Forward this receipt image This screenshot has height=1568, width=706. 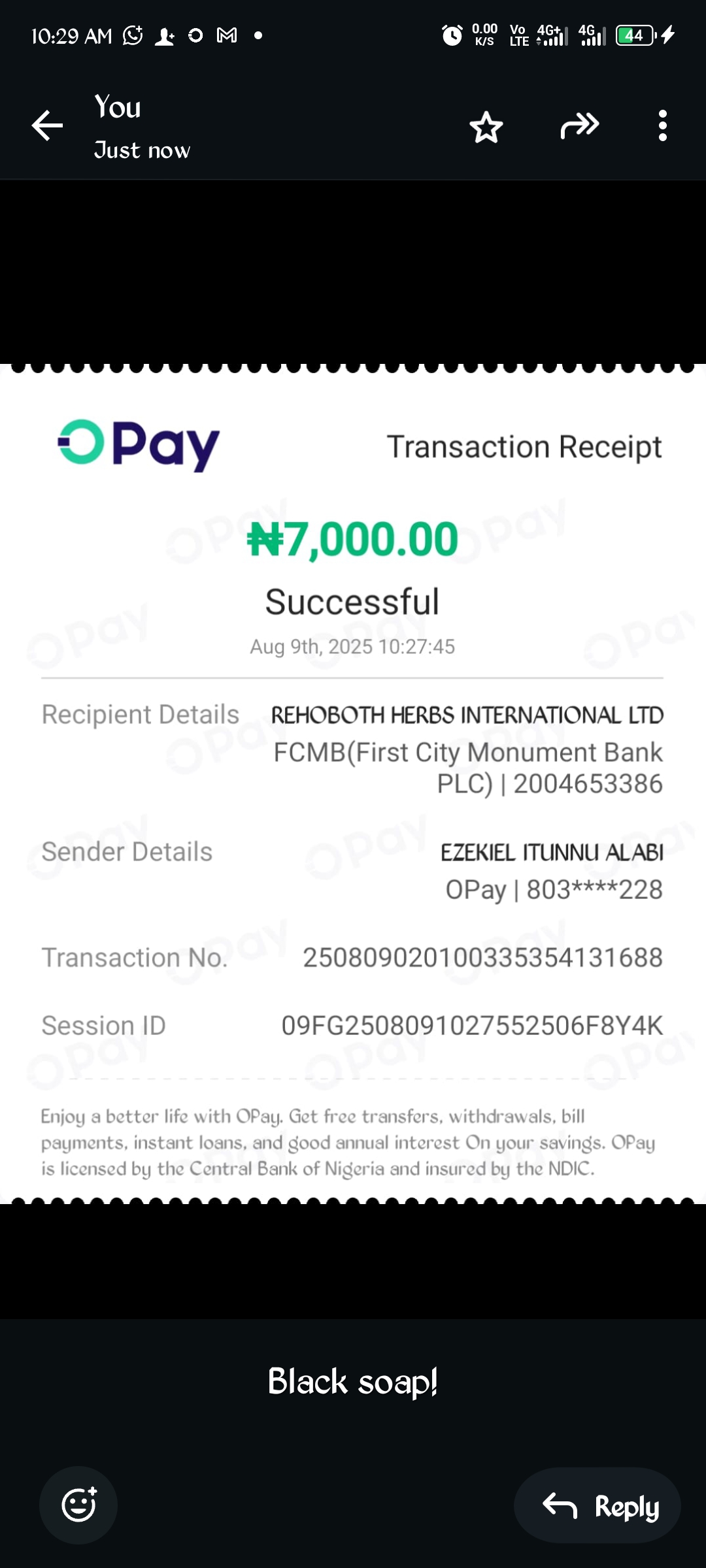click(x=579, y=125)
